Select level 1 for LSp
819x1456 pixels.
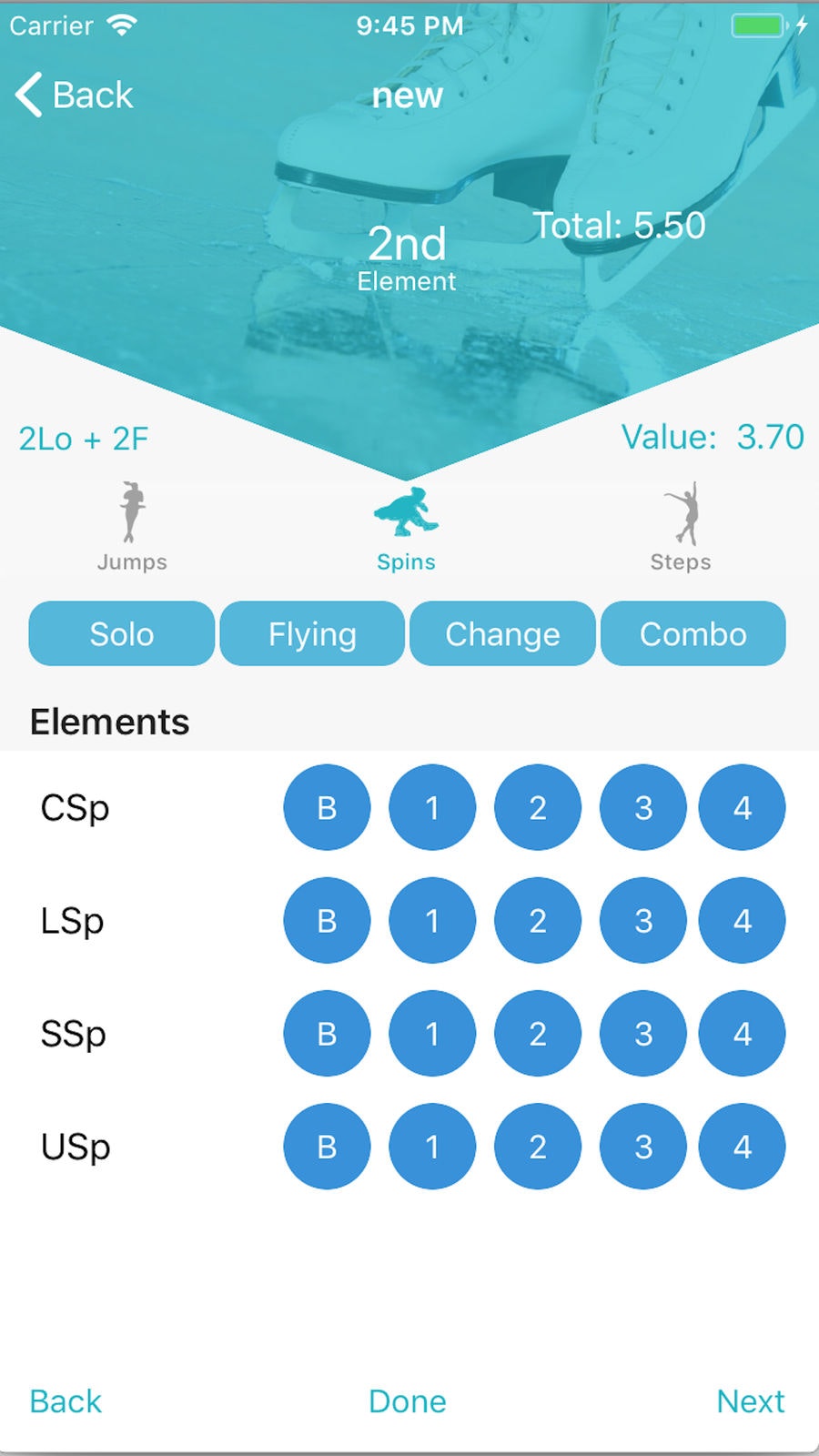click(432, 920)
